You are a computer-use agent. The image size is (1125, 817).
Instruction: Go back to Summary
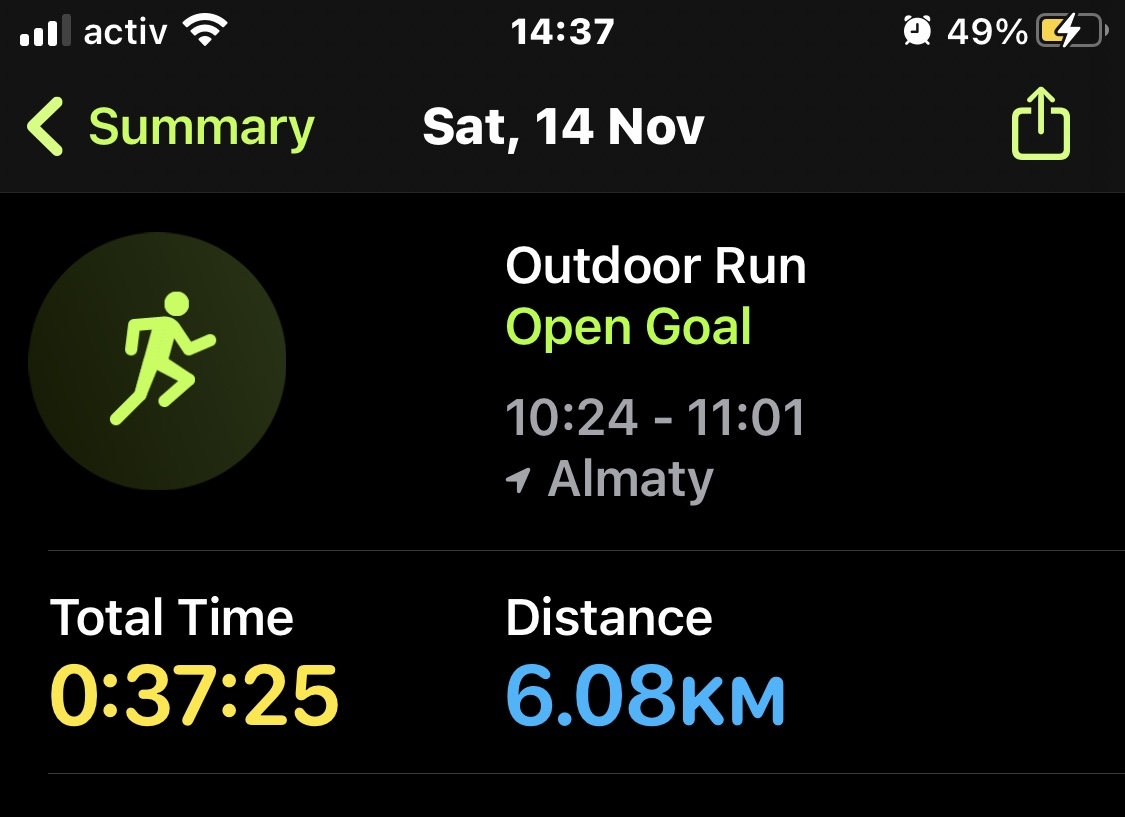tap(170, 127)
